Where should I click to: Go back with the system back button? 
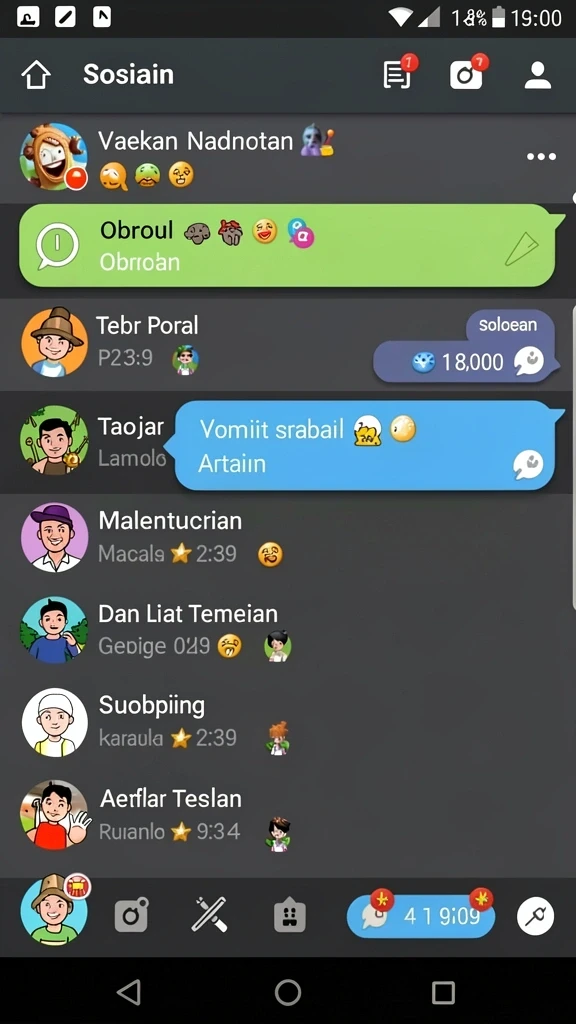(x=129, y=992)
